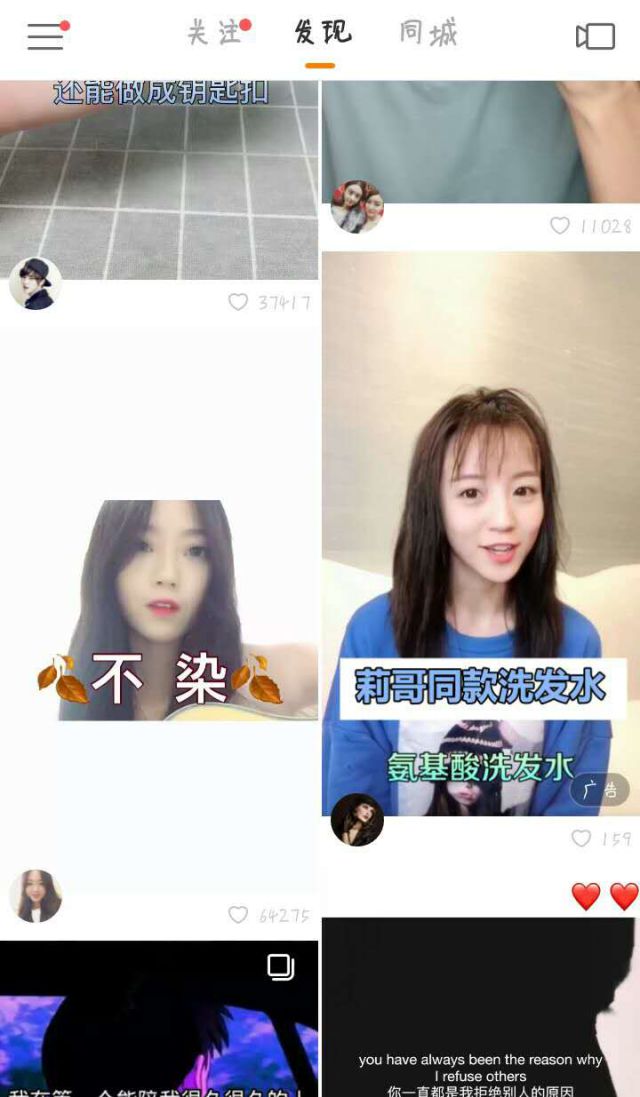Open the 莉哥同款洗发水 ad video
This screenshot has height=1097, width=640.
click(480, 530)
